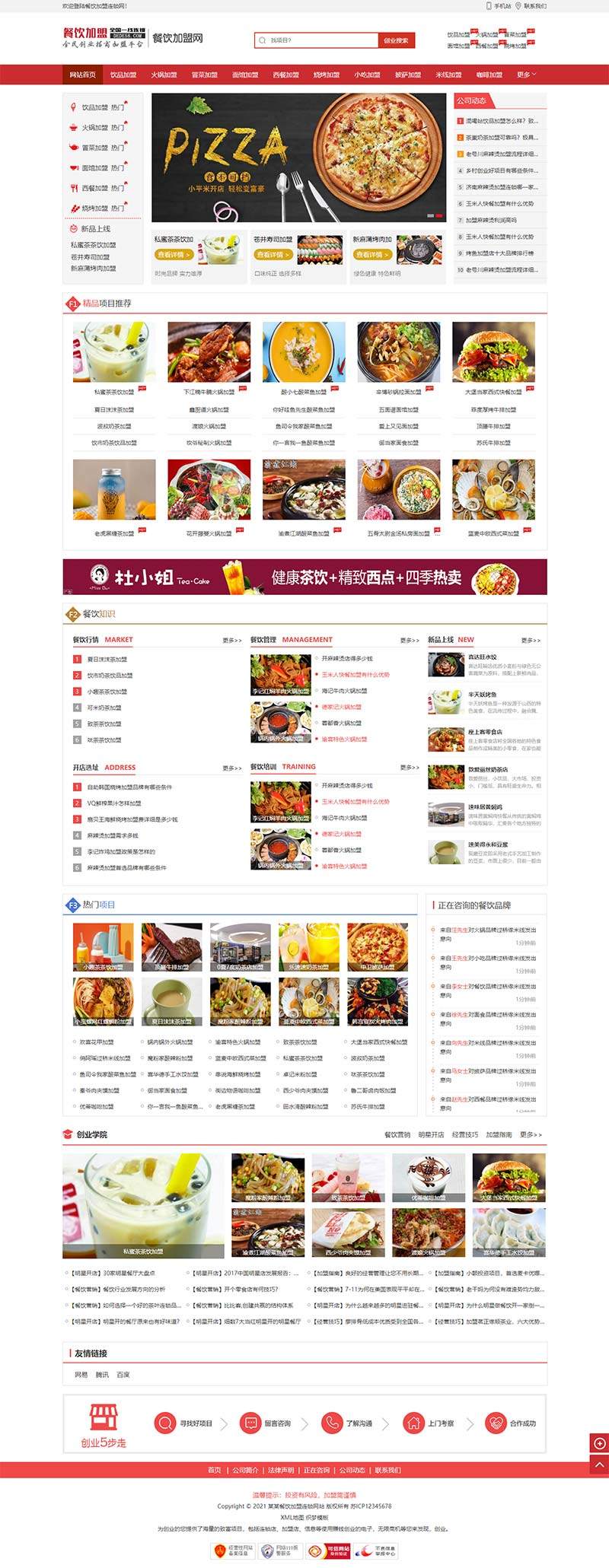Click the noodle bowl icon next to 面馆加盟

(x=73, y=166)
